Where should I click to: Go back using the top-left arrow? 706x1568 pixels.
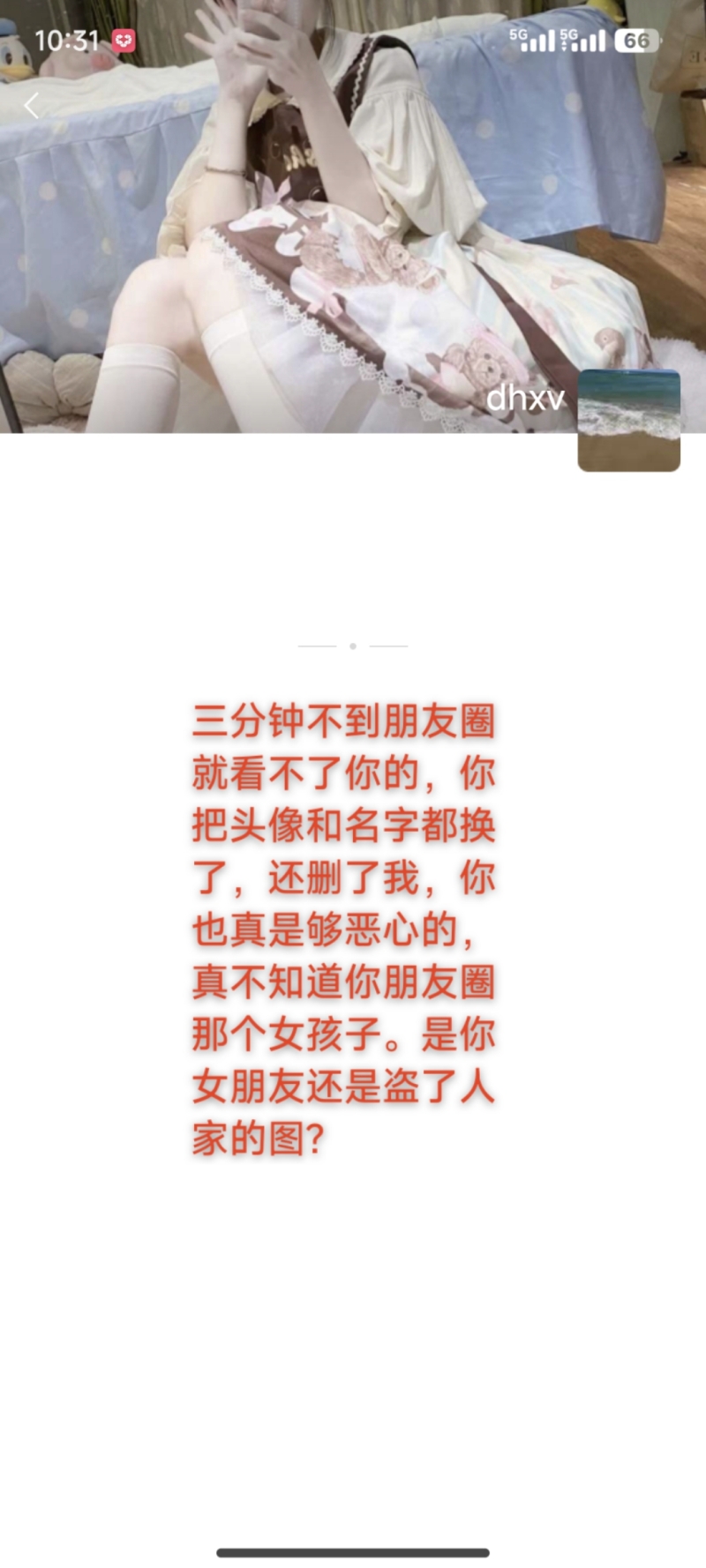(32, 106)
